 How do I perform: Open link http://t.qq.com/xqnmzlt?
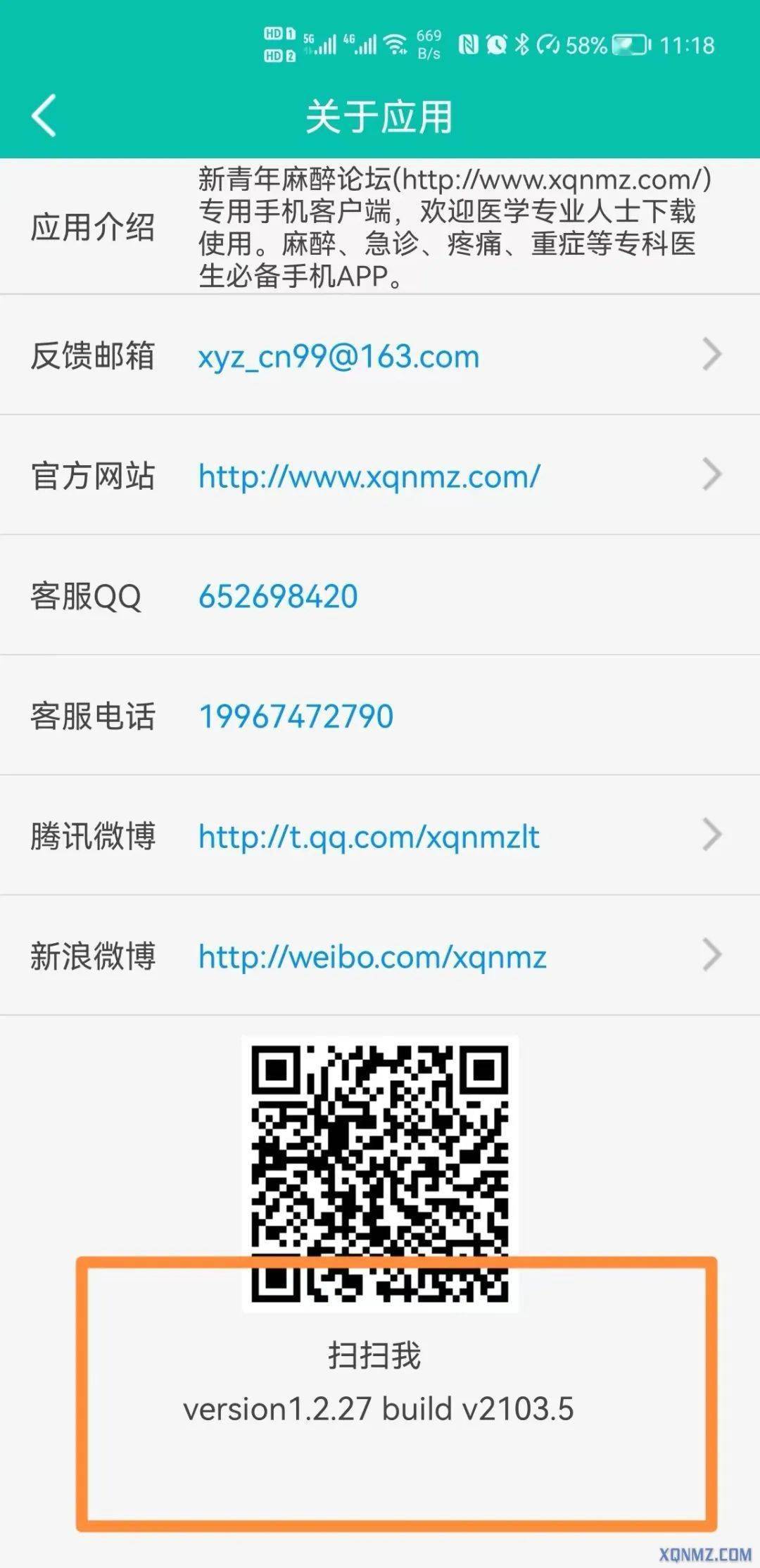point(368,837)
